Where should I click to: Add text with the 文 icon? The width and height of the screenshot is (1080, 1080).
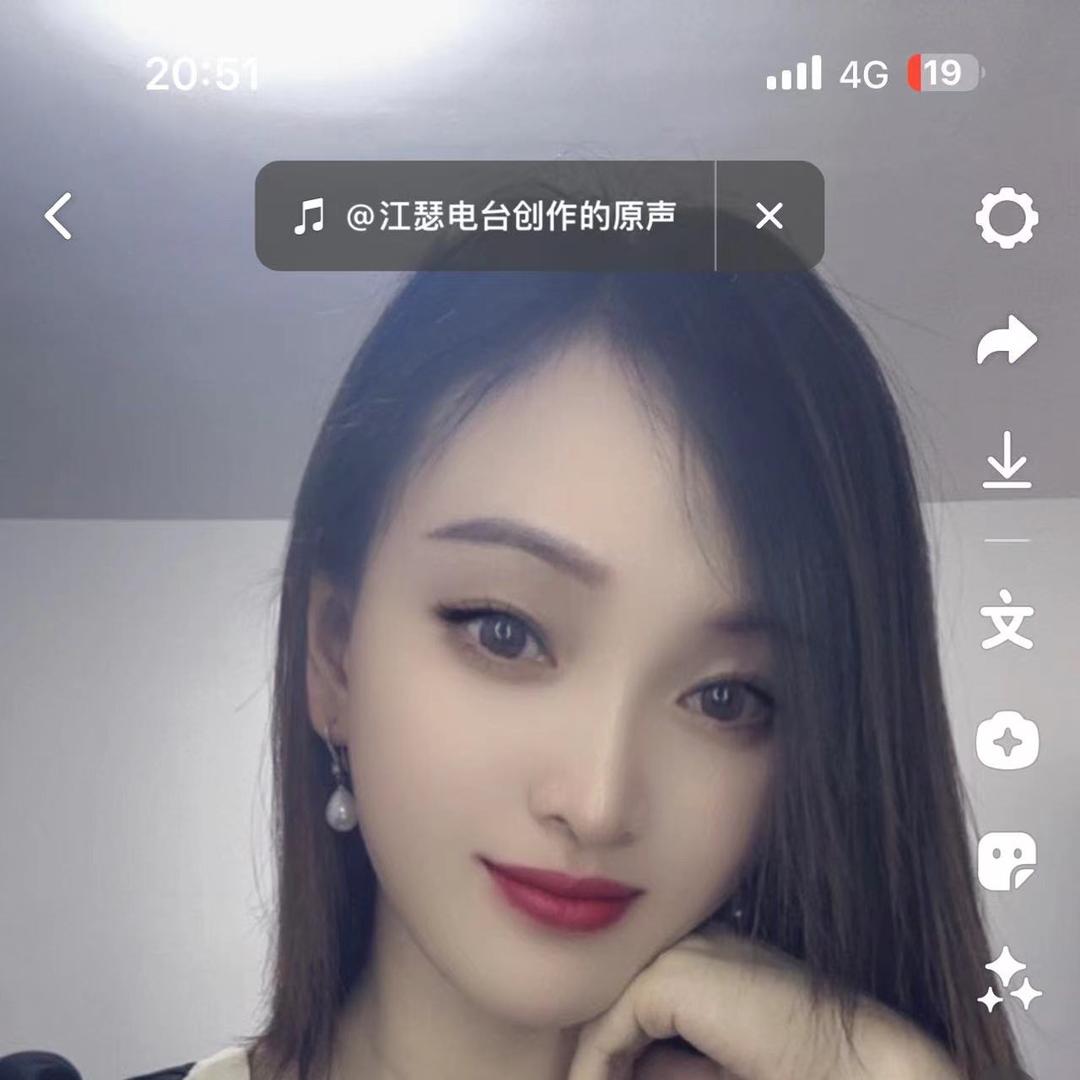coord(1007,619)
